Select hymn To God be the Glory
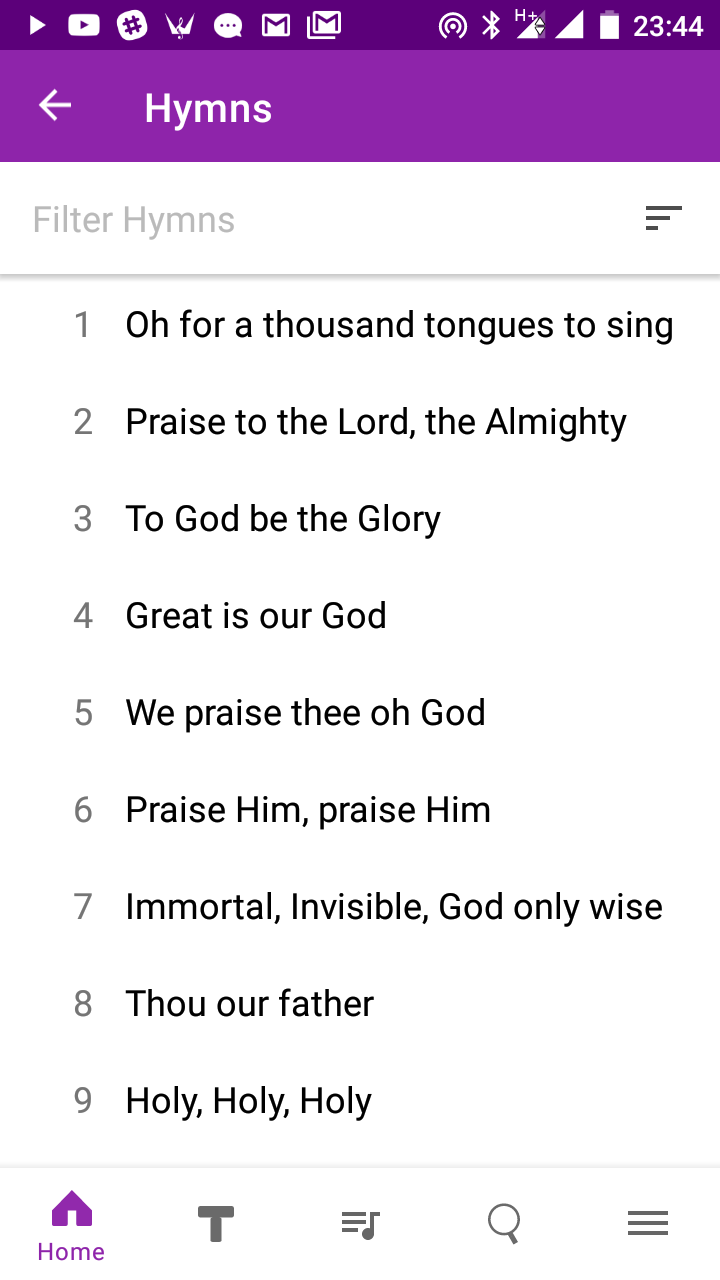The height and width of the screenshot is (1280, 720). [283, 519]
